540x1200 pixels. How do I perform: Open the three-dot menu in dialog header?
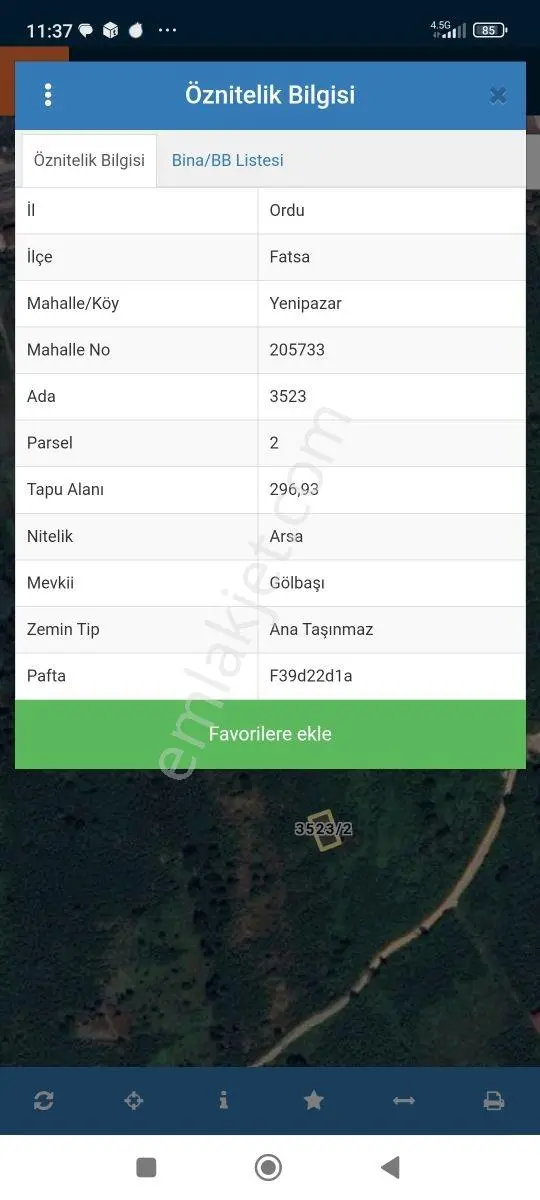pyautogui.click(x=47, y=95)
